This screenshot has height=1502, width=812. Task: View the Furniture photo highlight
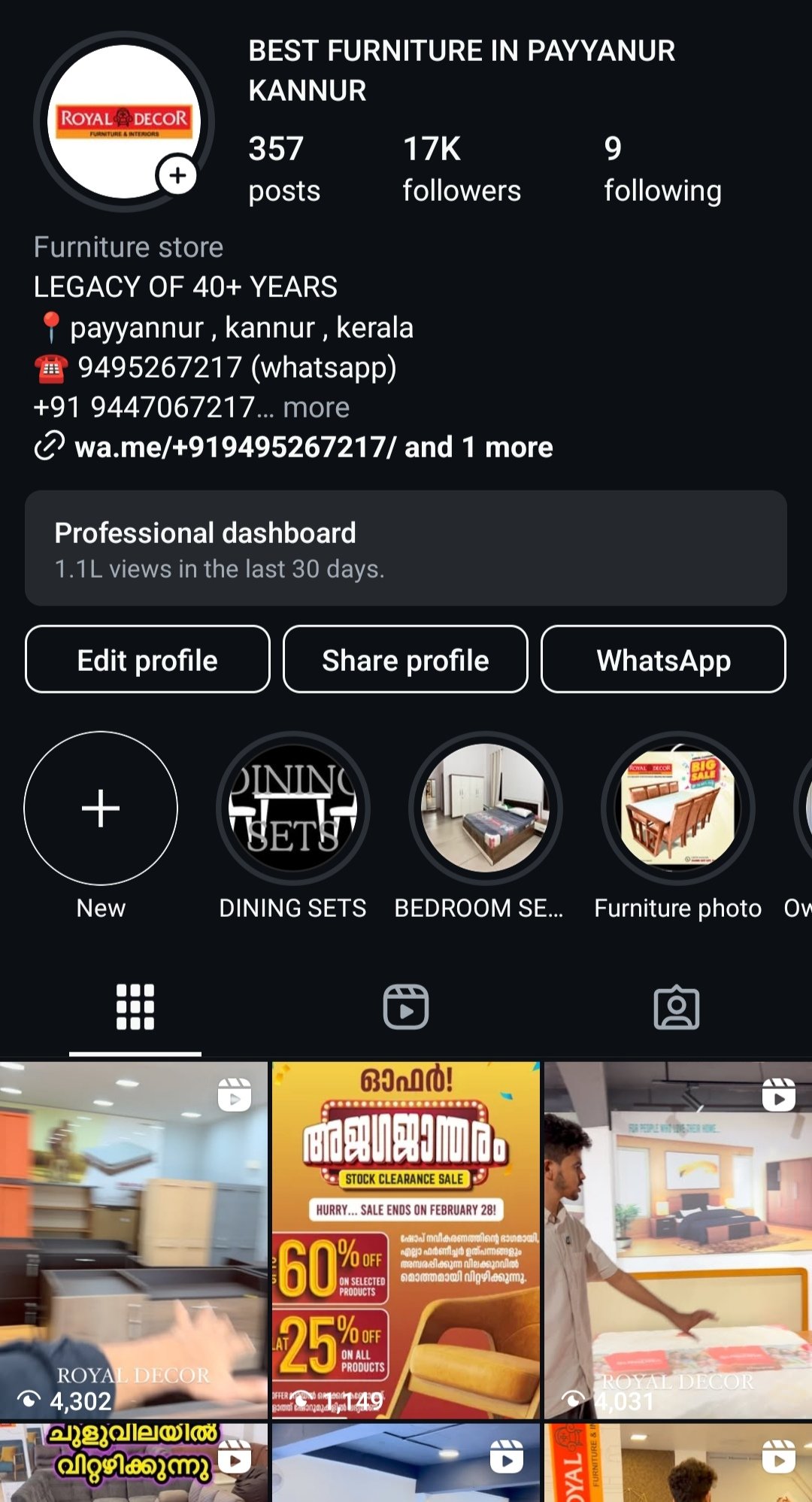point(677,809)
